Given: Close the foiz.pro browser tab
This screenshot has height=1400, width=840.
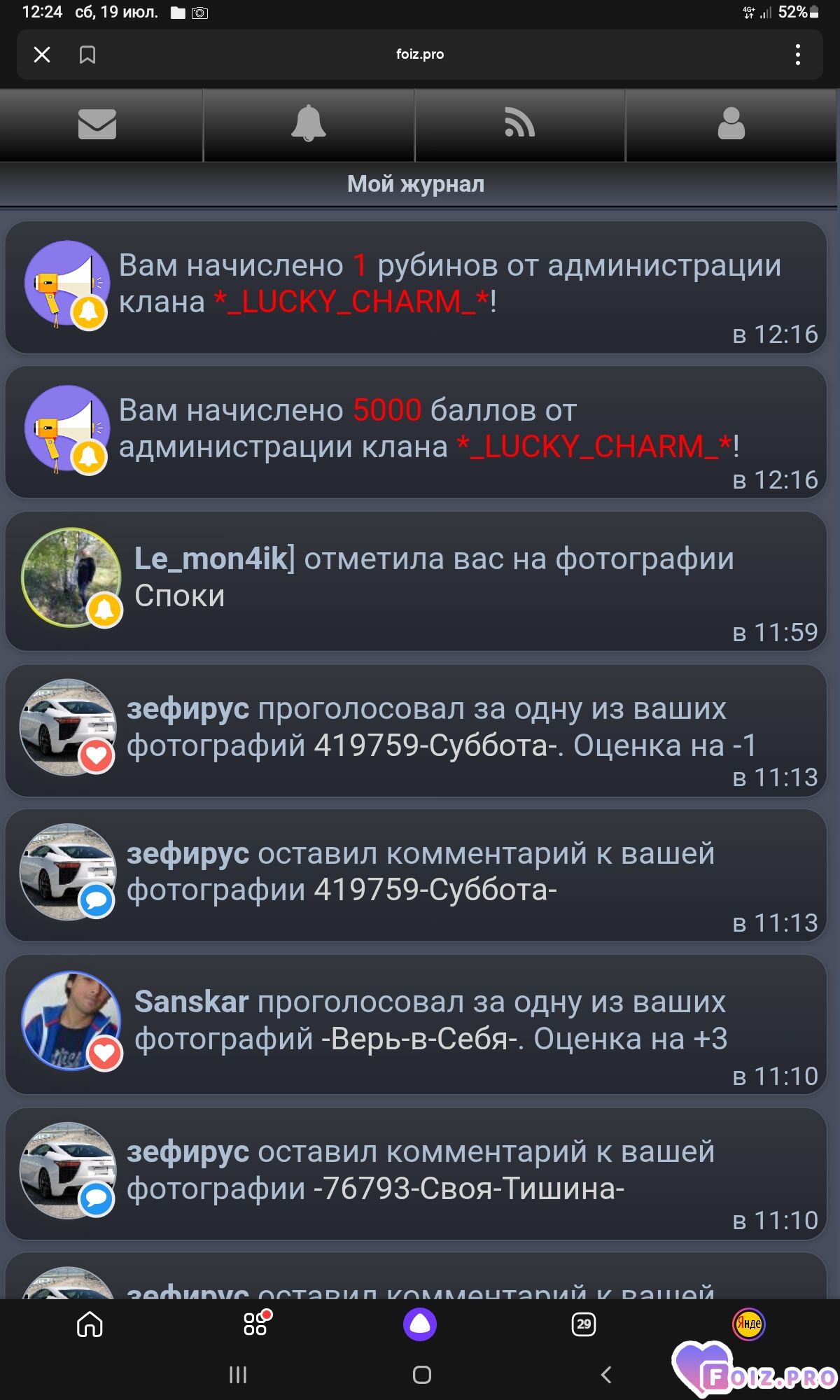Looking at the screenshot, I should tap(42, 55).
